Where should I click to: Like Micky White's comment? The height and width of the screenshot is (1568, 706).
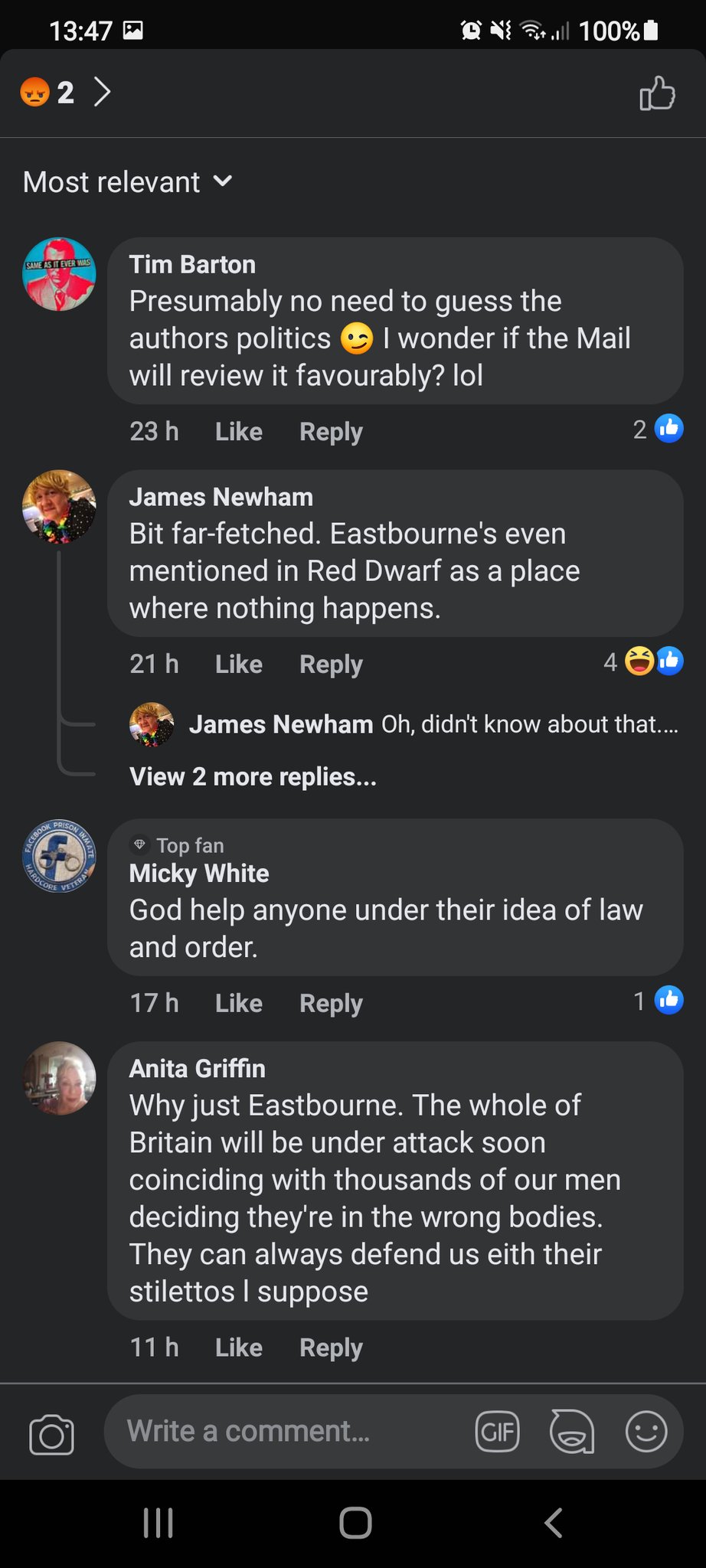click(x=238, y=1004)
